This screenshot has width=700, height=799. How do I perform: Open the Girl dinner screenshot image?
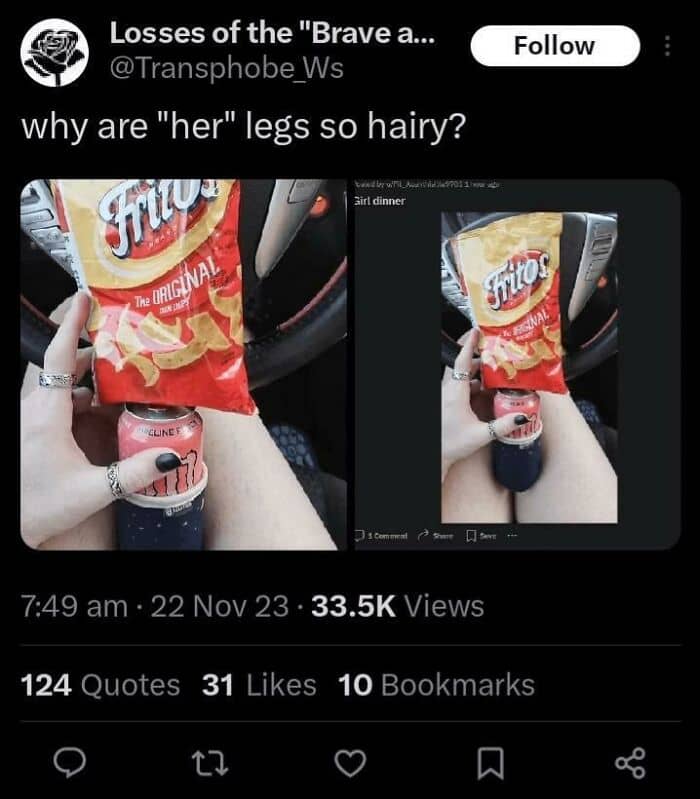516,364
